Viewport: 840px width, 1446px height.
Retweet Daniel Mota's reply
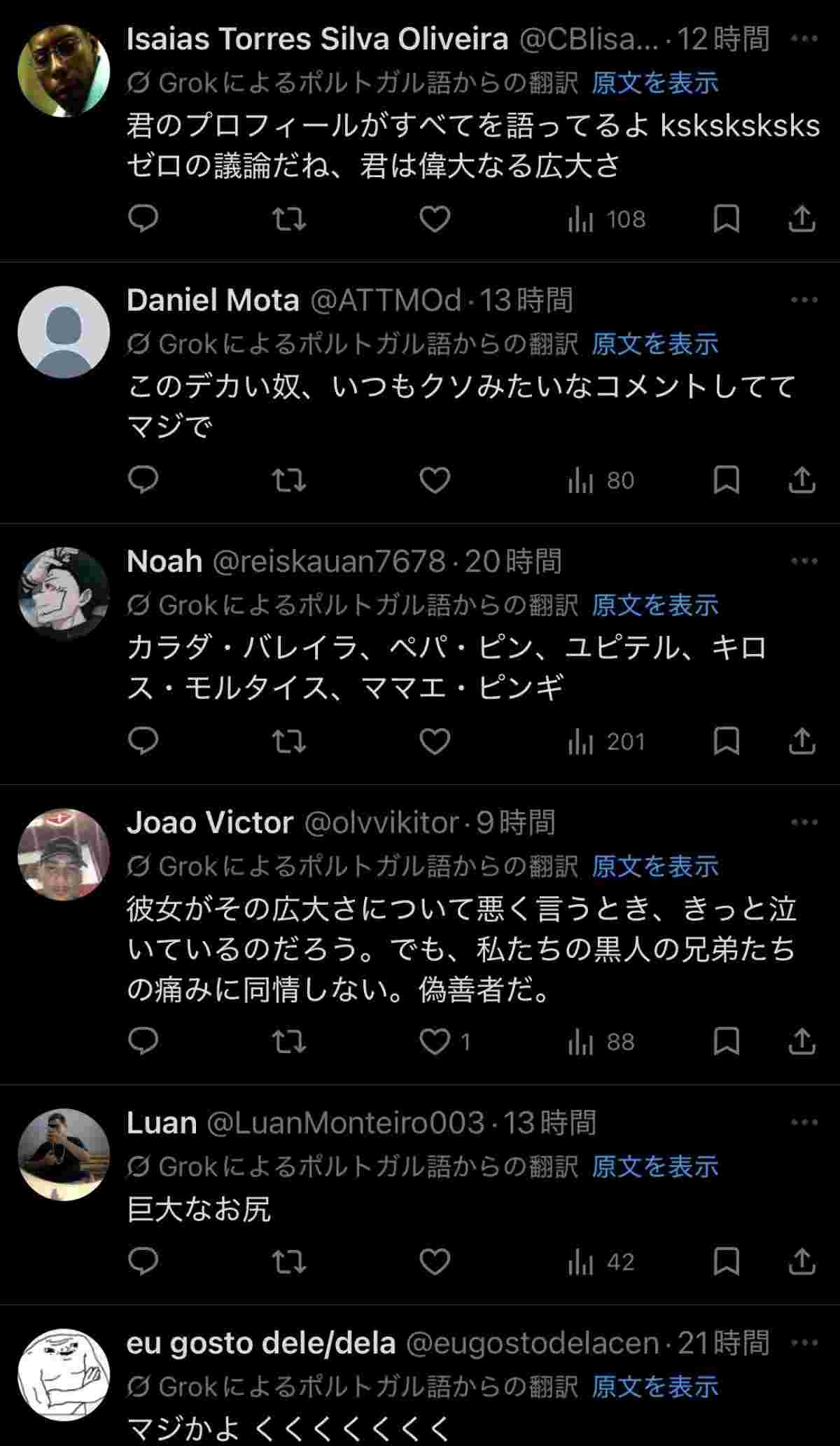pyautogui.click(x=288, y=480)
